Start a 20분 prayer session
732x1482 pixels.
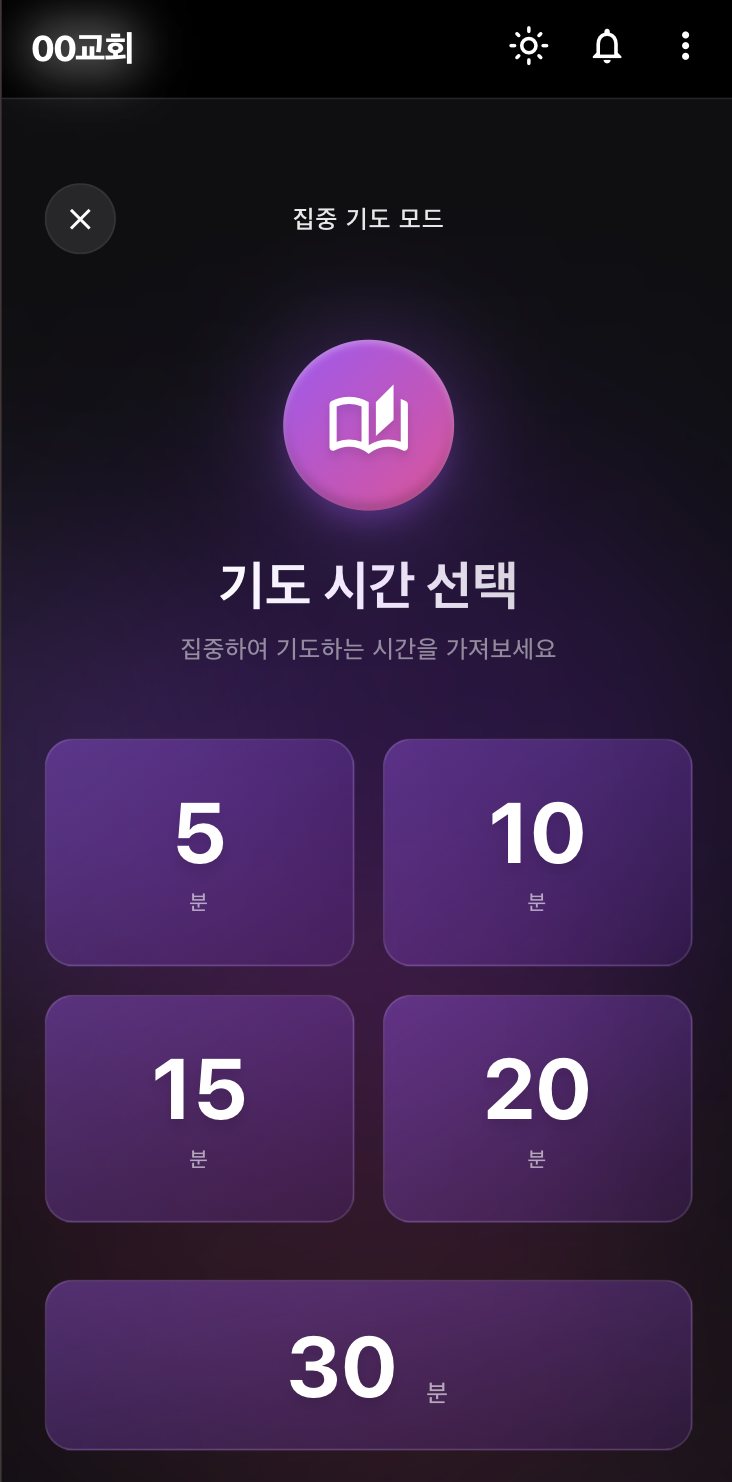click(x=537, y=1108)
